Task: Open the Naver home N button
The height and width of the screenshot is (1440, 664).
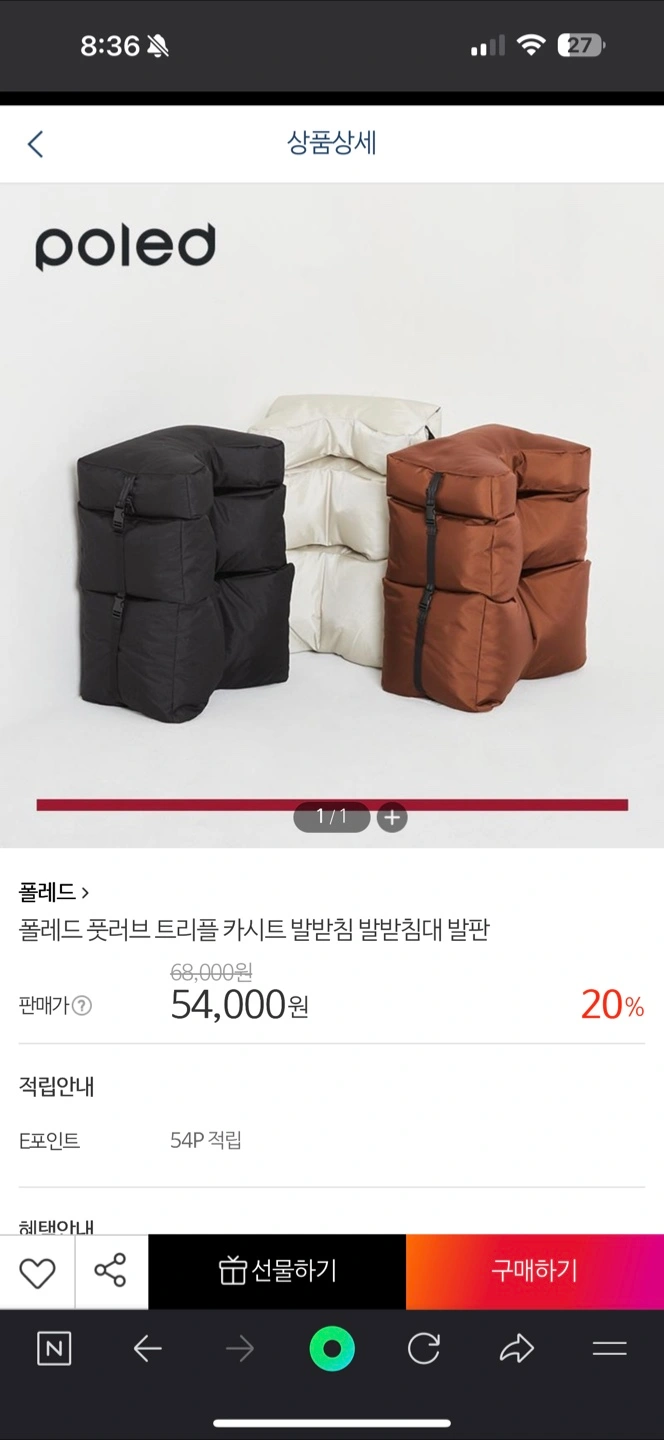Action: tap(54, 1350)
